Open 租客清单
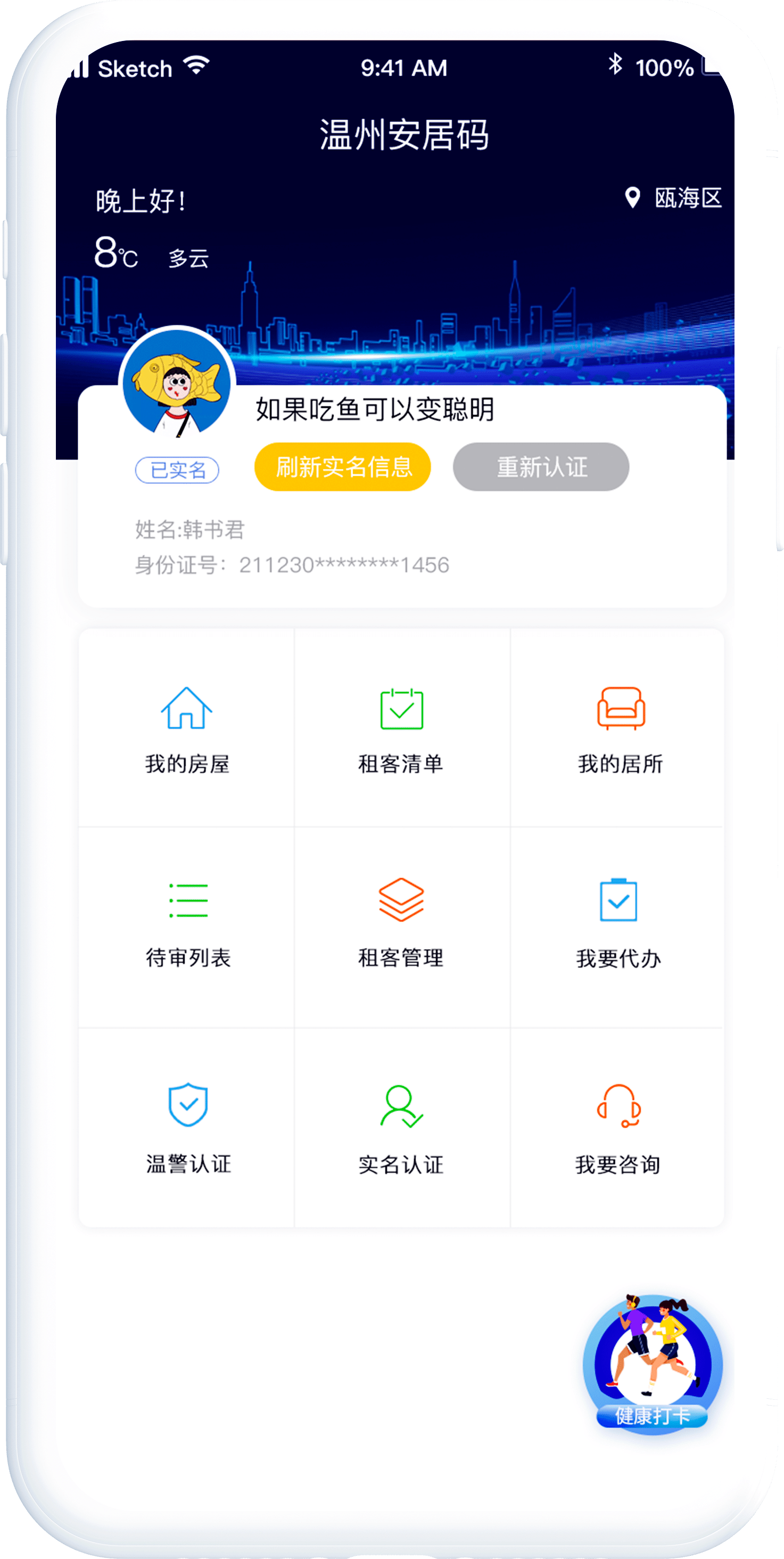 click(x=401, y=729)
